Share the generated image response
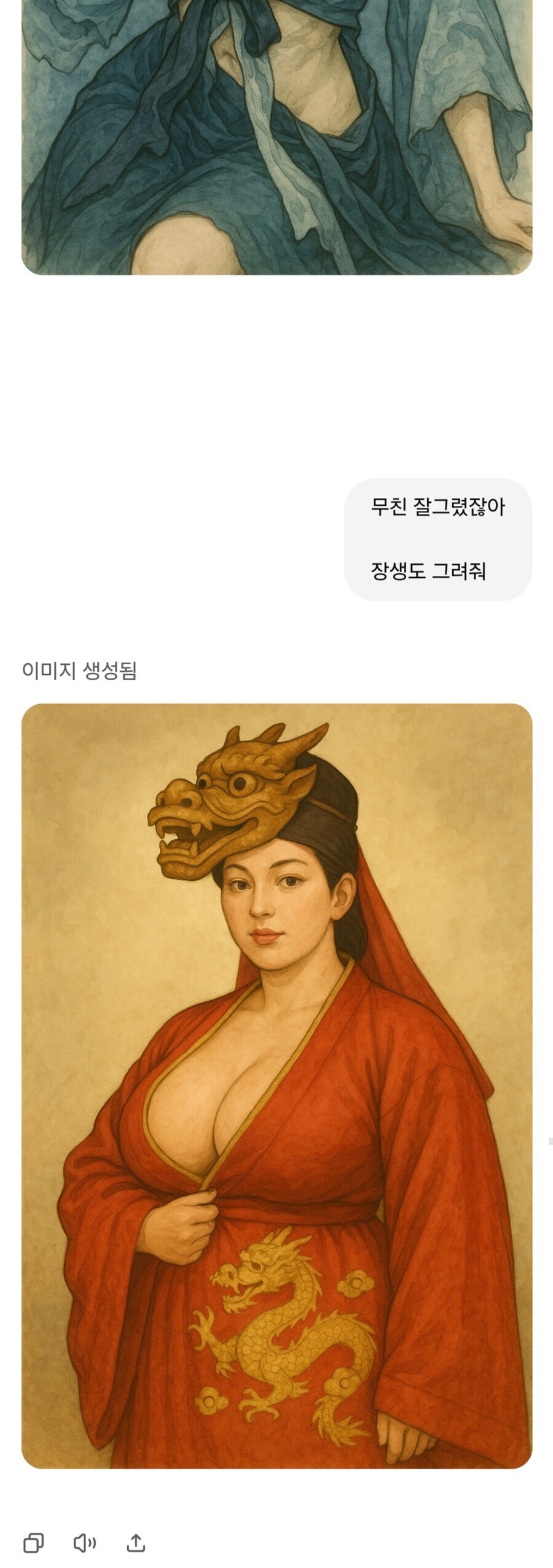 136,1543
